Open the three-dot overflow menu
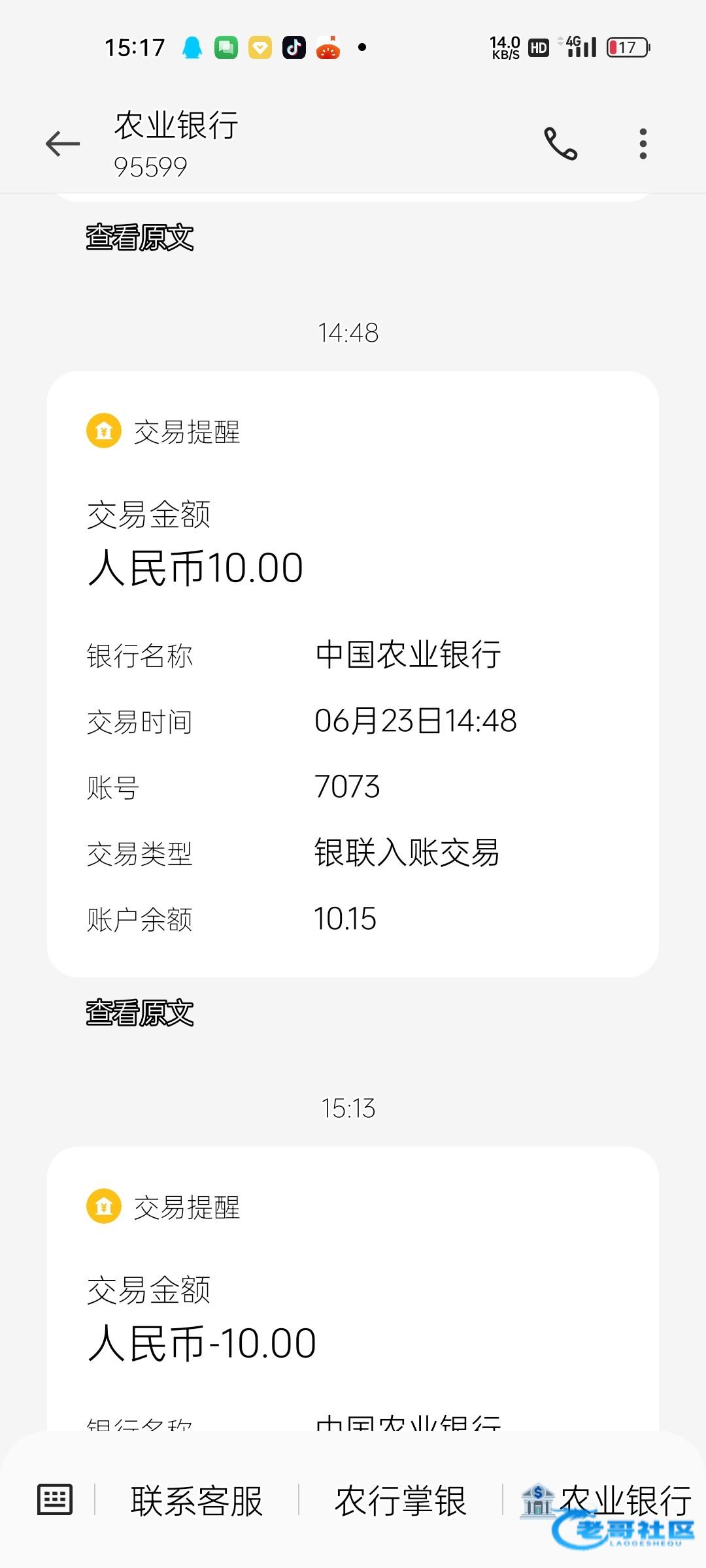This screenshot has width=706, height=1568. click(x=643, y=144)
